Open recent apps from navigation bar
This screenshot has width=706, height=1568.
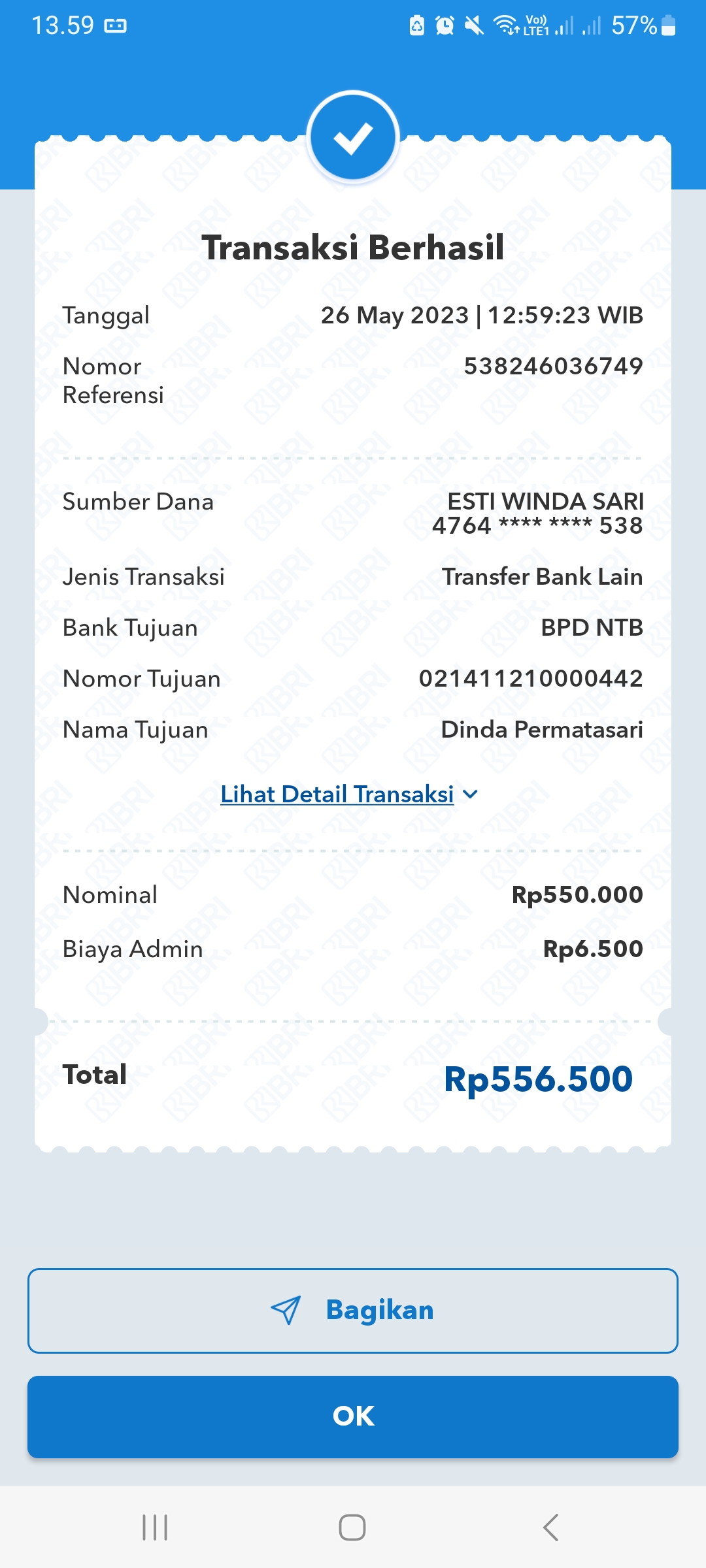pyautogui.click(x=155, y=1527)
